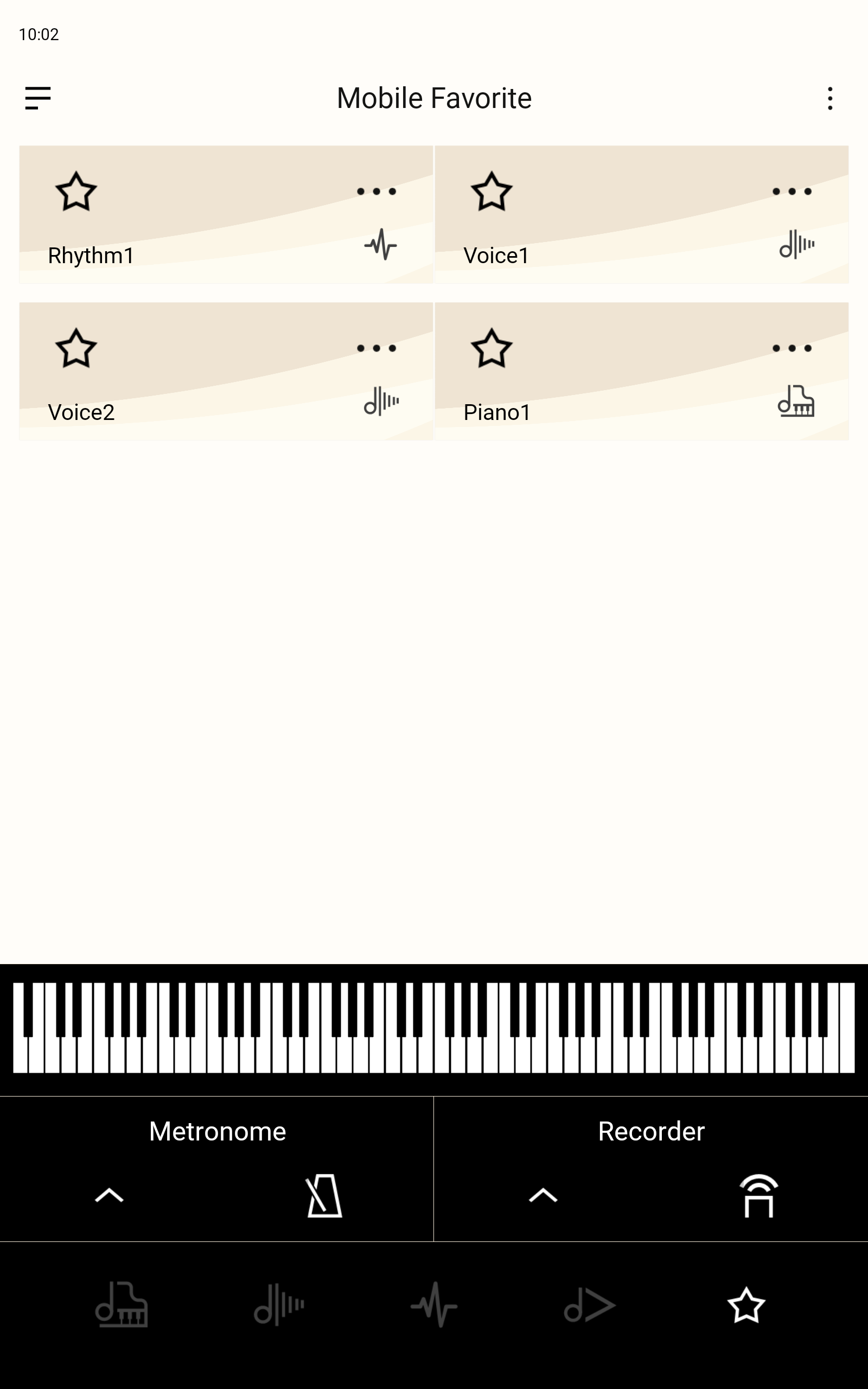Open the overflow menu in app bar
This screenshot has width=868, height=1389.
tap(829, 98)
